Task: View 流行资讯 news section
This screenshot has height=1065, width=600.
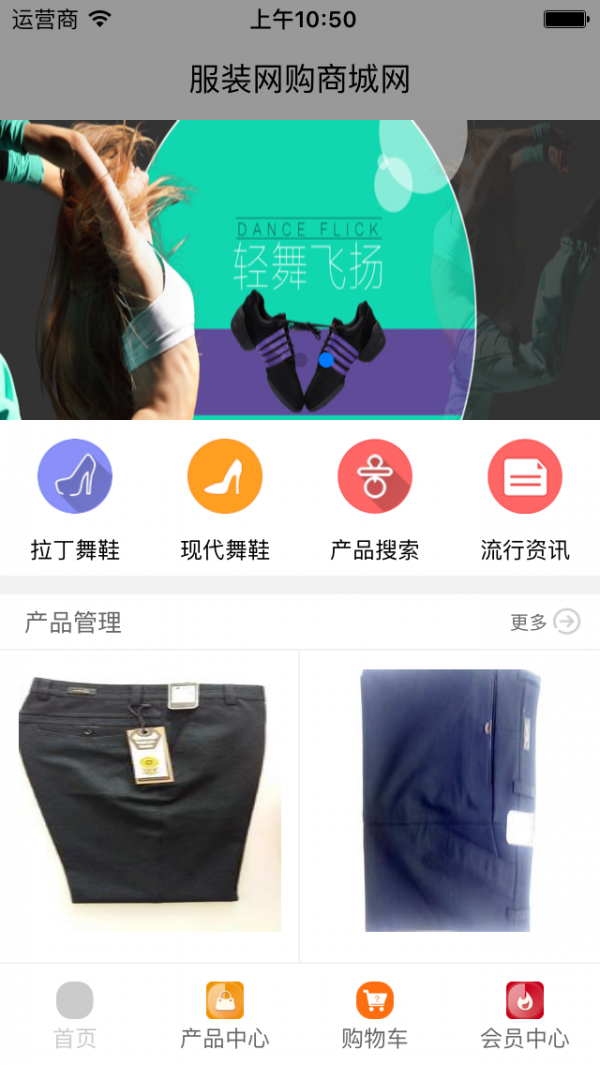Action: pos(525,499)
